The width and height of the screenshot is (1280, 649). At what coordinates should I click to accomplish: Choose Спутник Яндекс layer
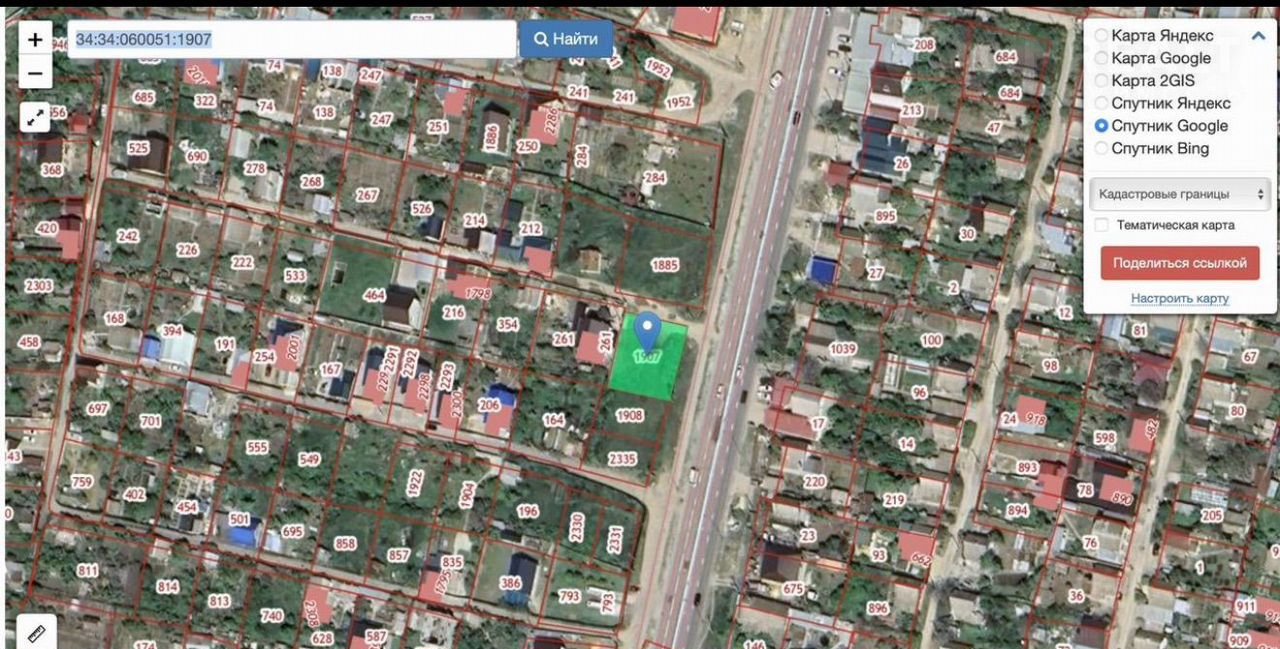(x=1102, y=103)
